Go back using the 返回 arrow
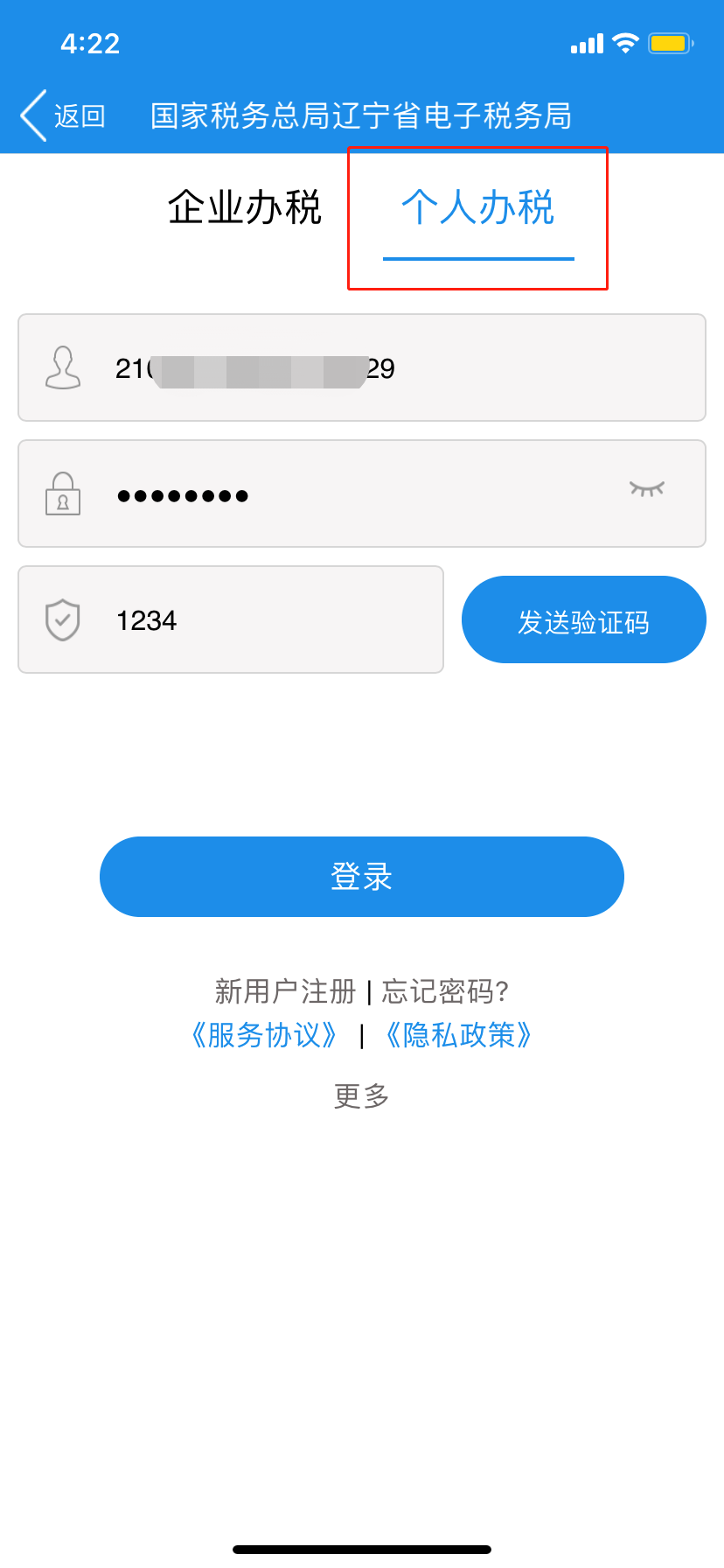Viewport: 724px width, 1568px height. [x=63, y=115]
